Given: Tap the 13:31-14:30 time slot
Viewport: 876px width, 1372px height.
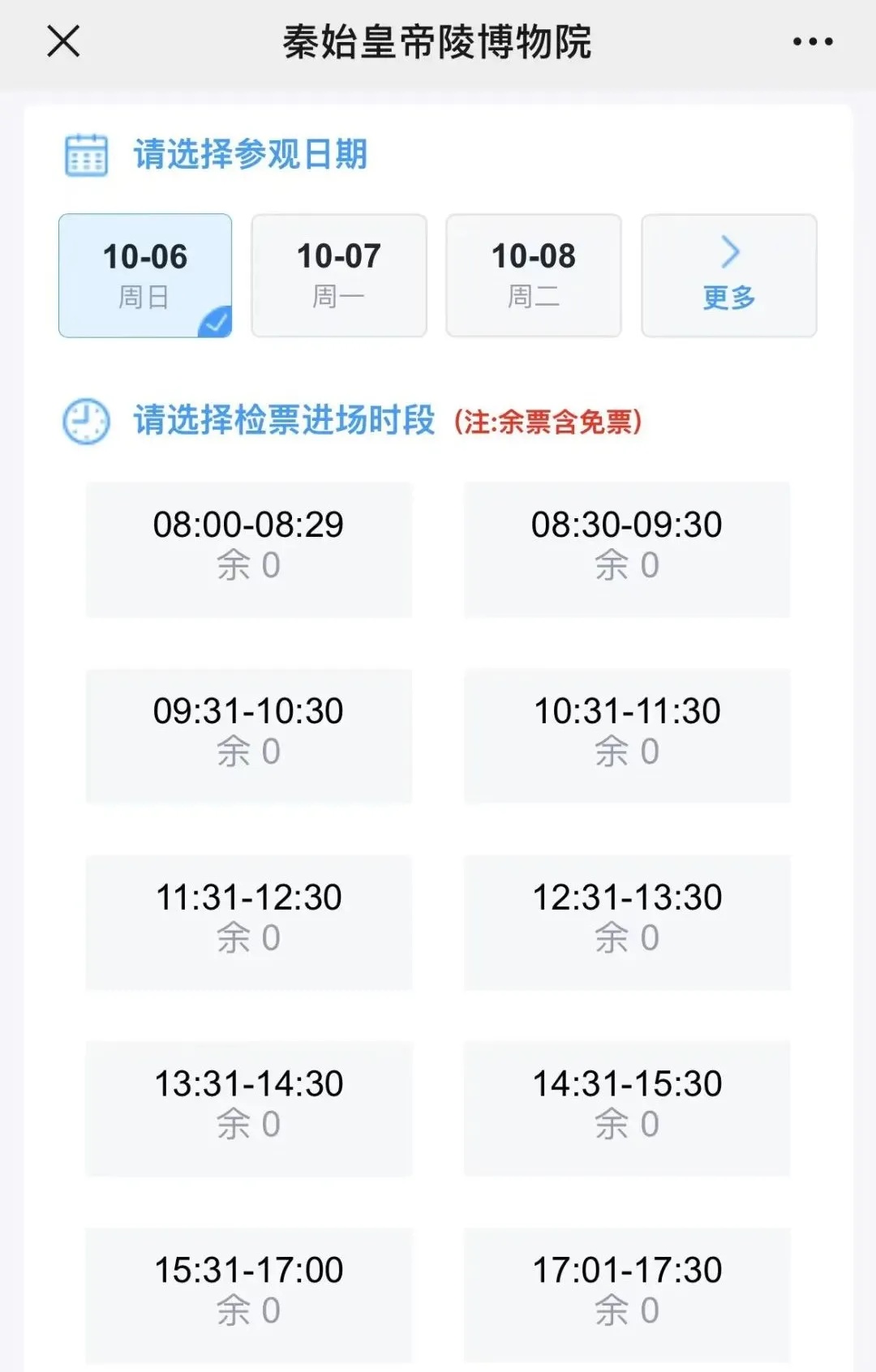Looking at the screenshot, I should point(249,1108).
